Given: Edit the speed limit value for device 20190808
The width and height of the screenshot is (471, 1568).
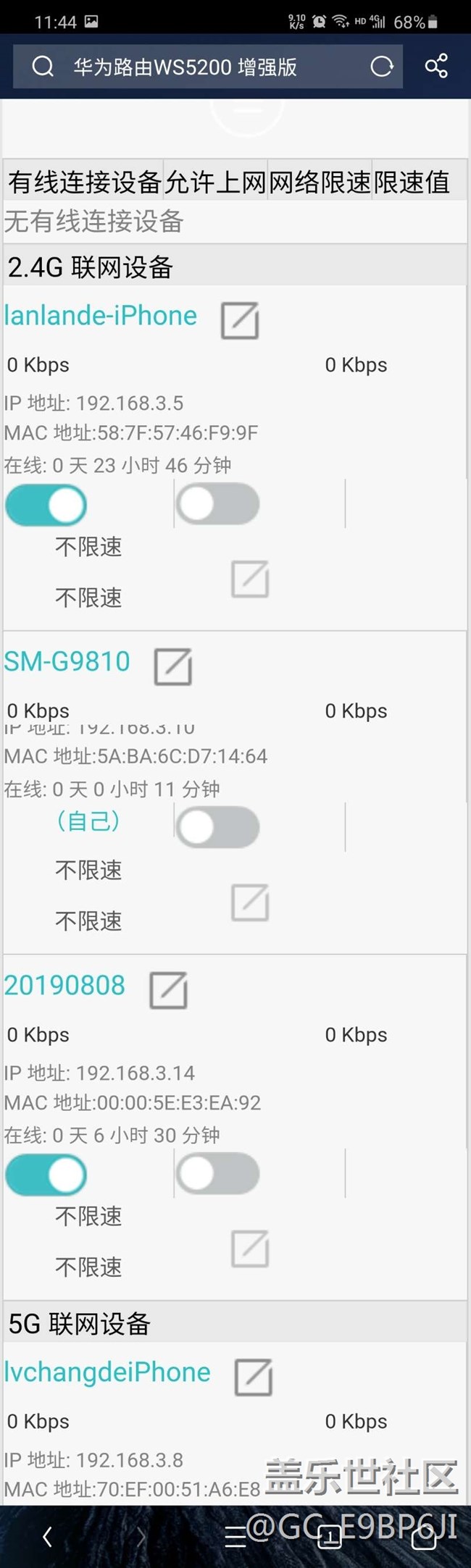Looking at the screenshot, I should (x=250, y=1249).
